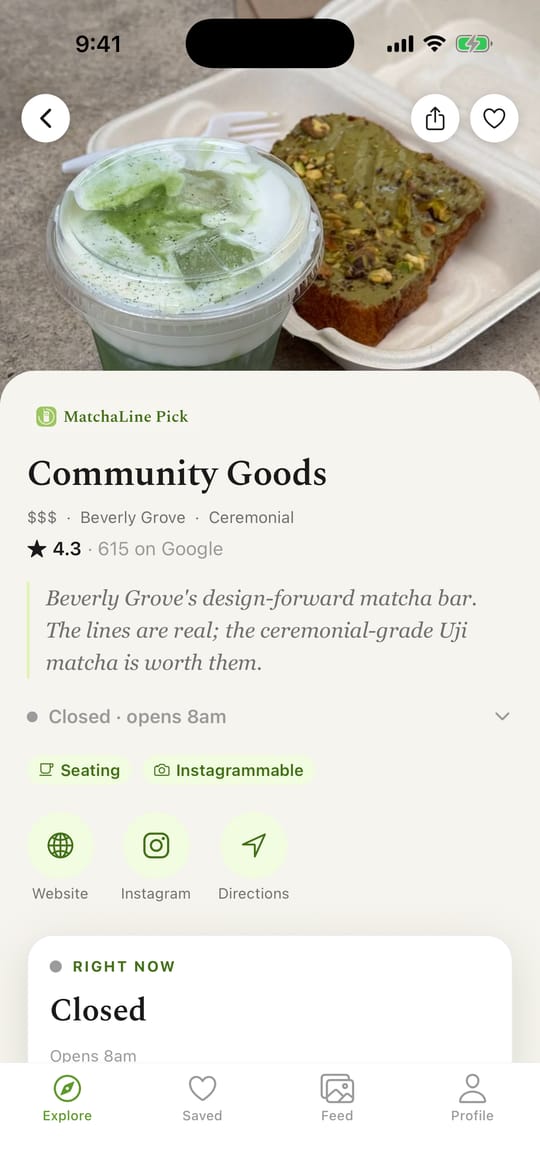This screenshot has height=1174, width=540.
Task: Expand the opening hours chevron
Action: point(502,717)
